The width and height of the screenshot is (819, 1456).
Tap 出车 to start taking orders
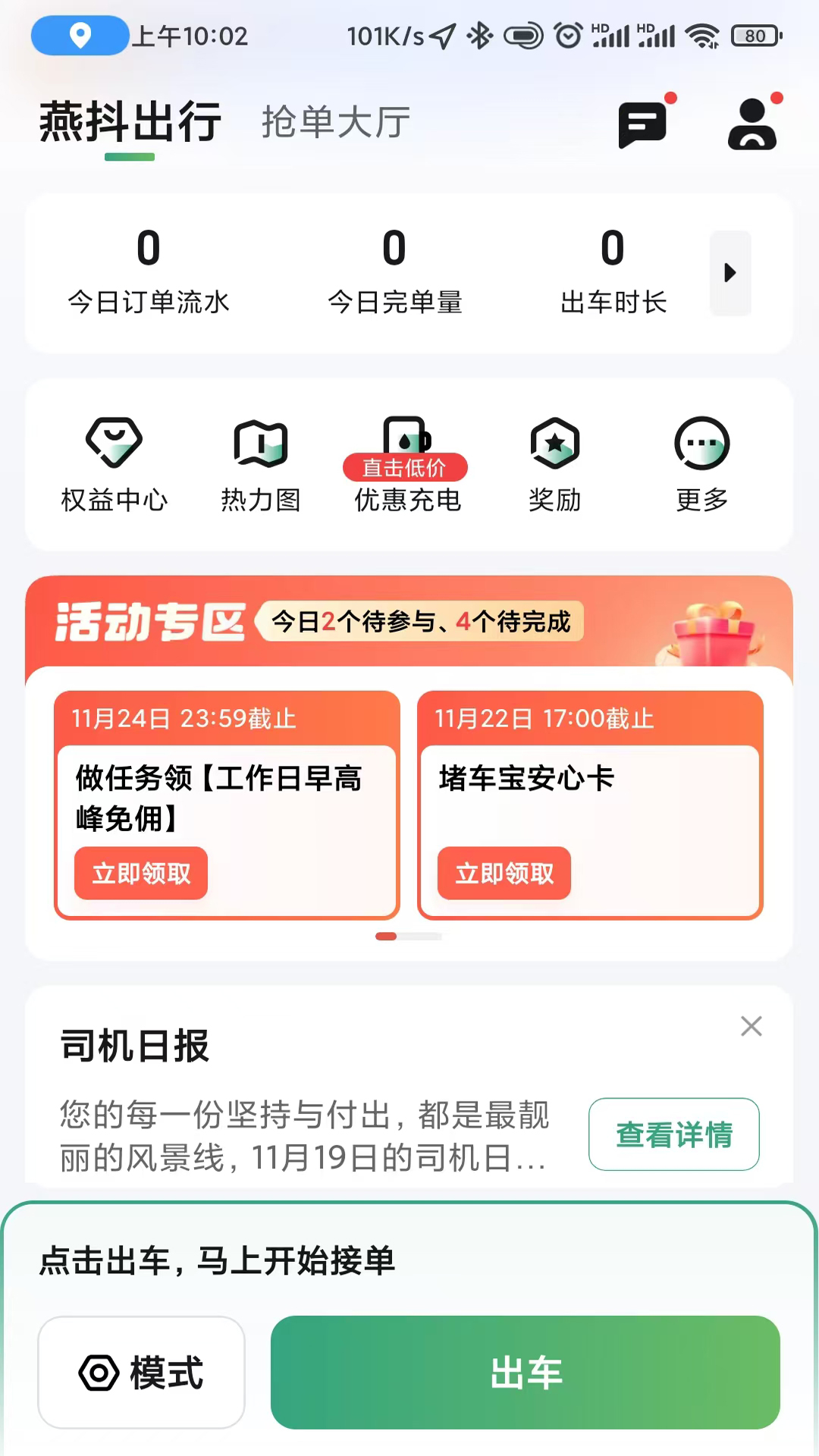pyautogui.click(x=526, y=1373)
